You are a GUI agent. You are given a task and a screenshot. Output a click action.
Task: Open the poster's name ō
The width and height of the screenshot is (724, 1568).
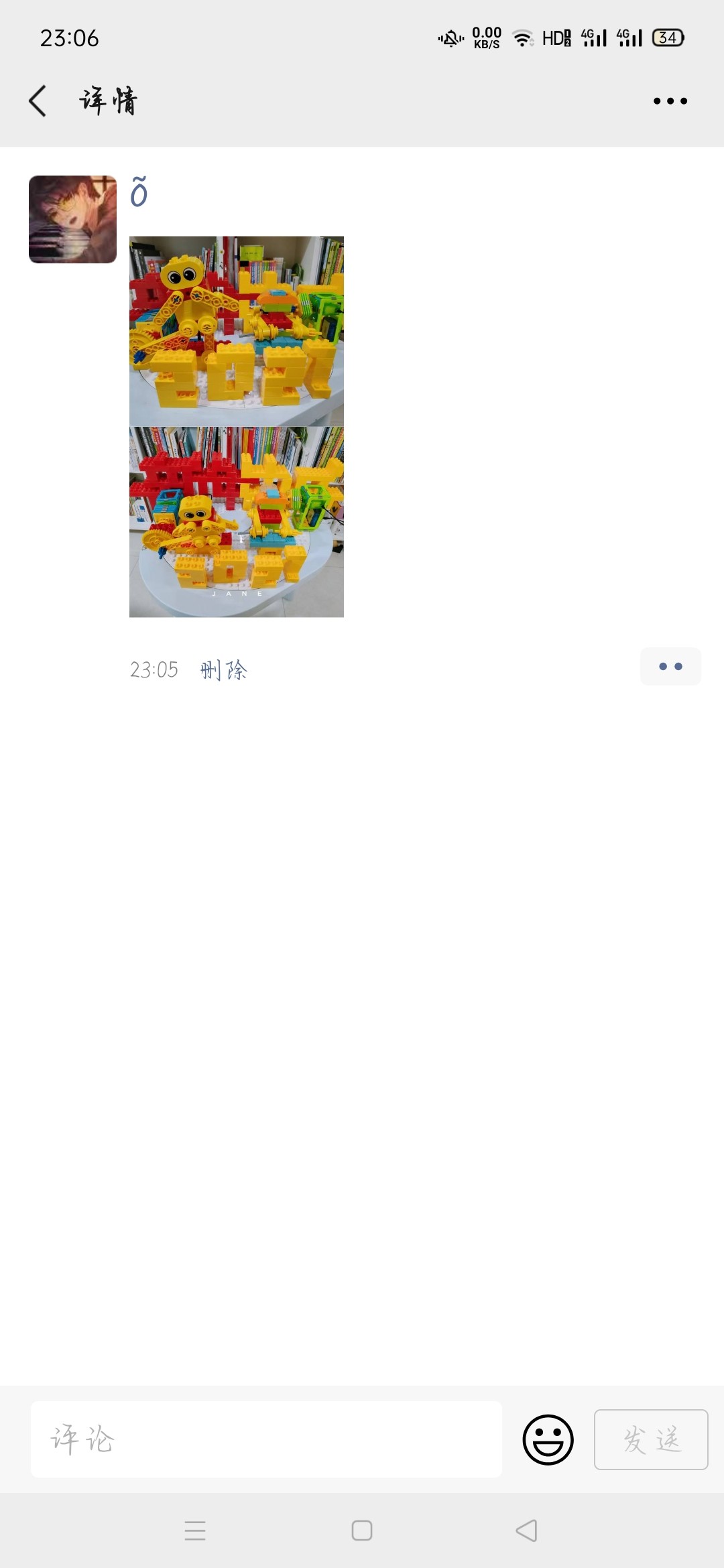pos(139,192)
